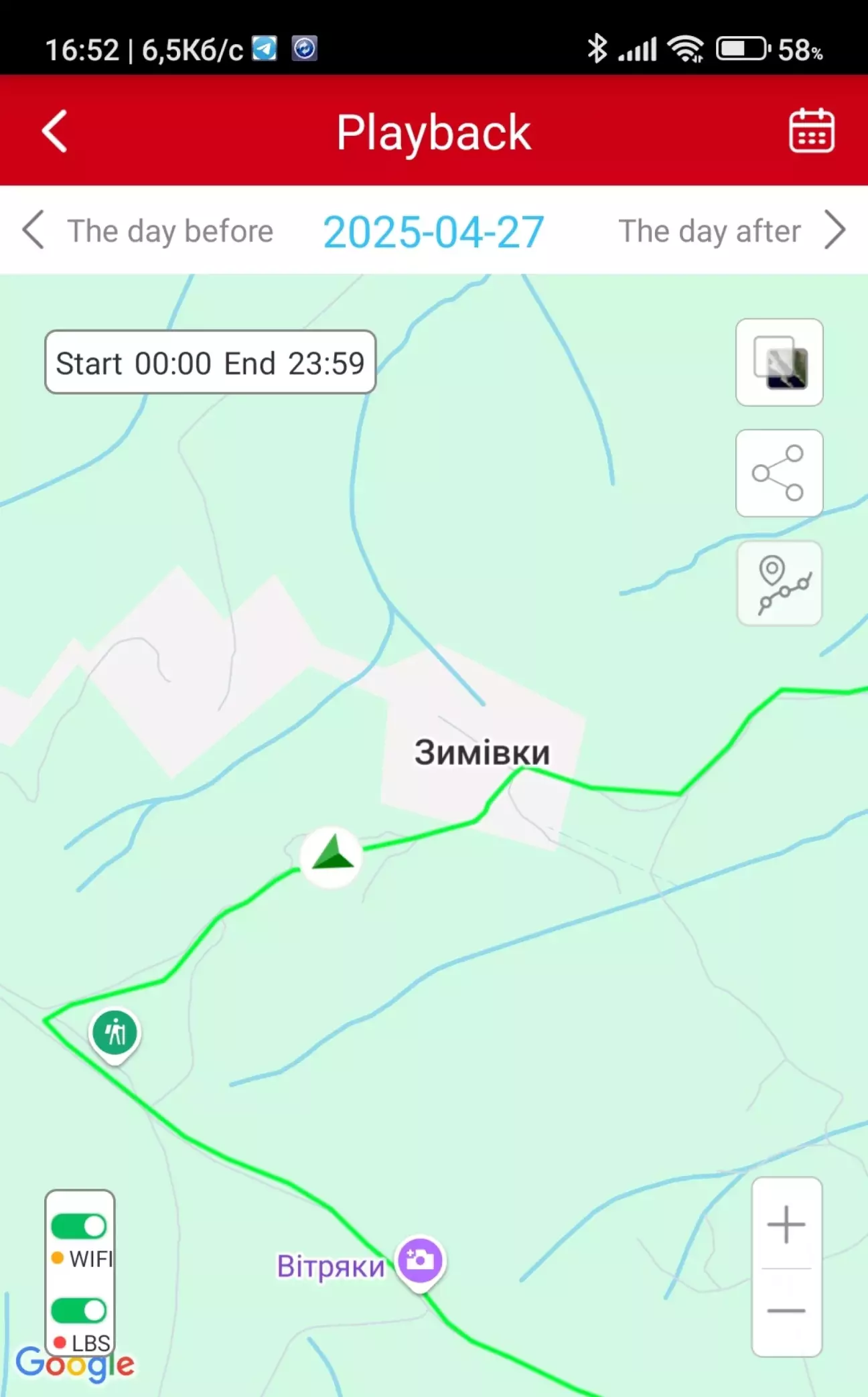Toggle the LBS positioning switch
The height and width of the screenshot is (1397, 868).
(79, 1311)
